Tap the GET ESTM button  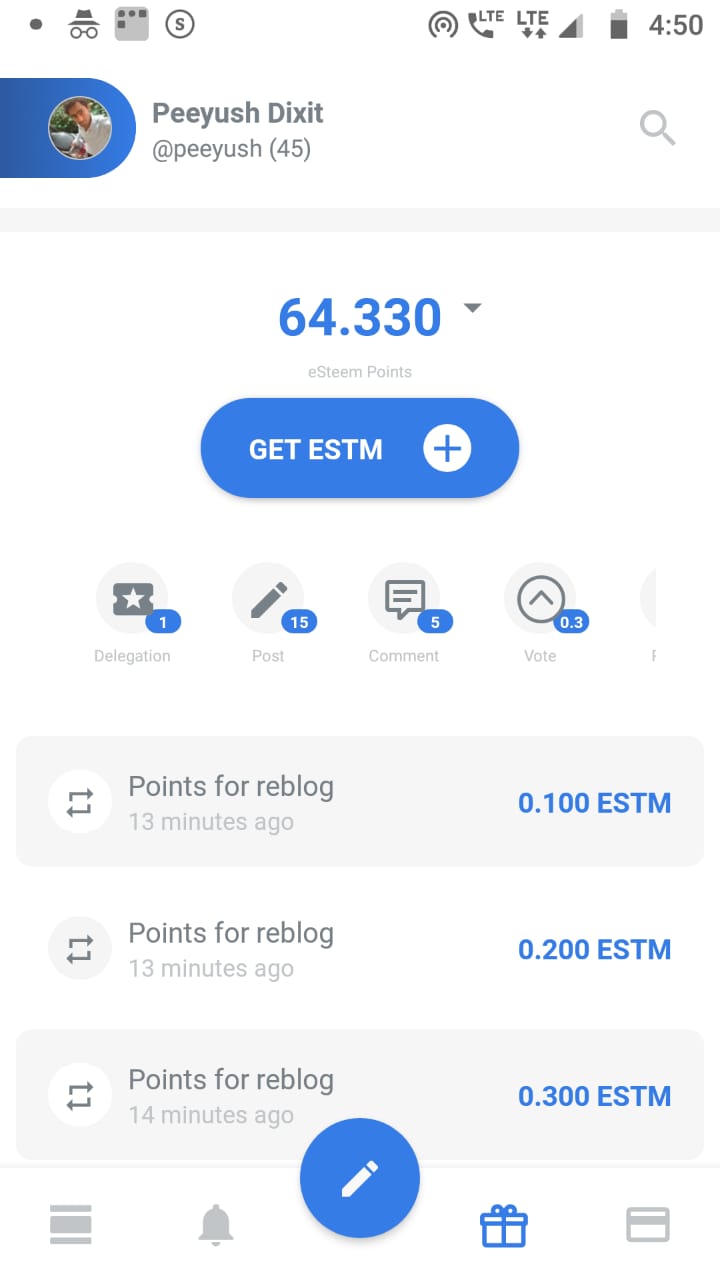(360, 449)
